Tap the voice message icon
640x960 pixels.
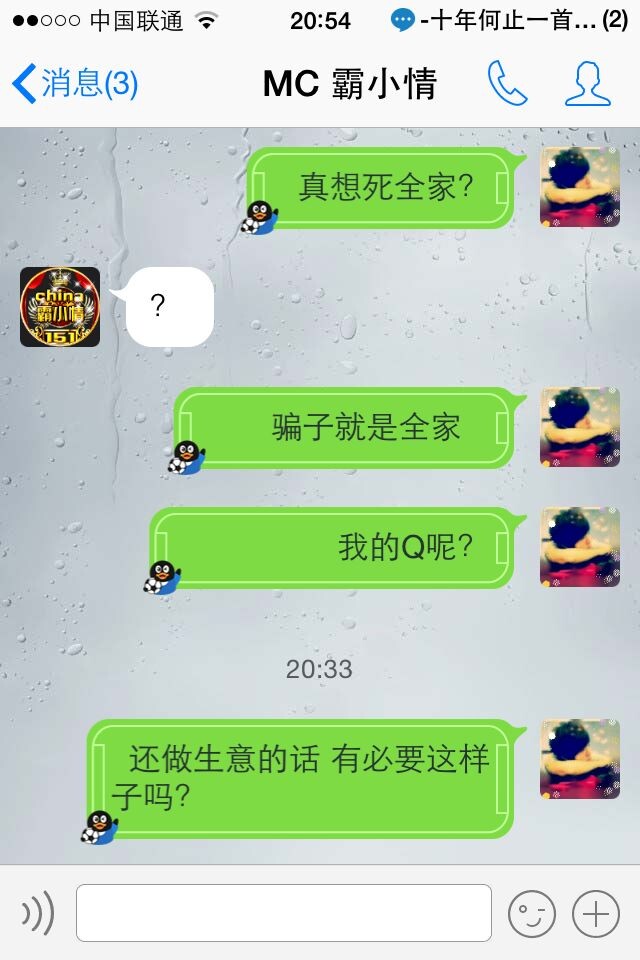tap(37, 912)
